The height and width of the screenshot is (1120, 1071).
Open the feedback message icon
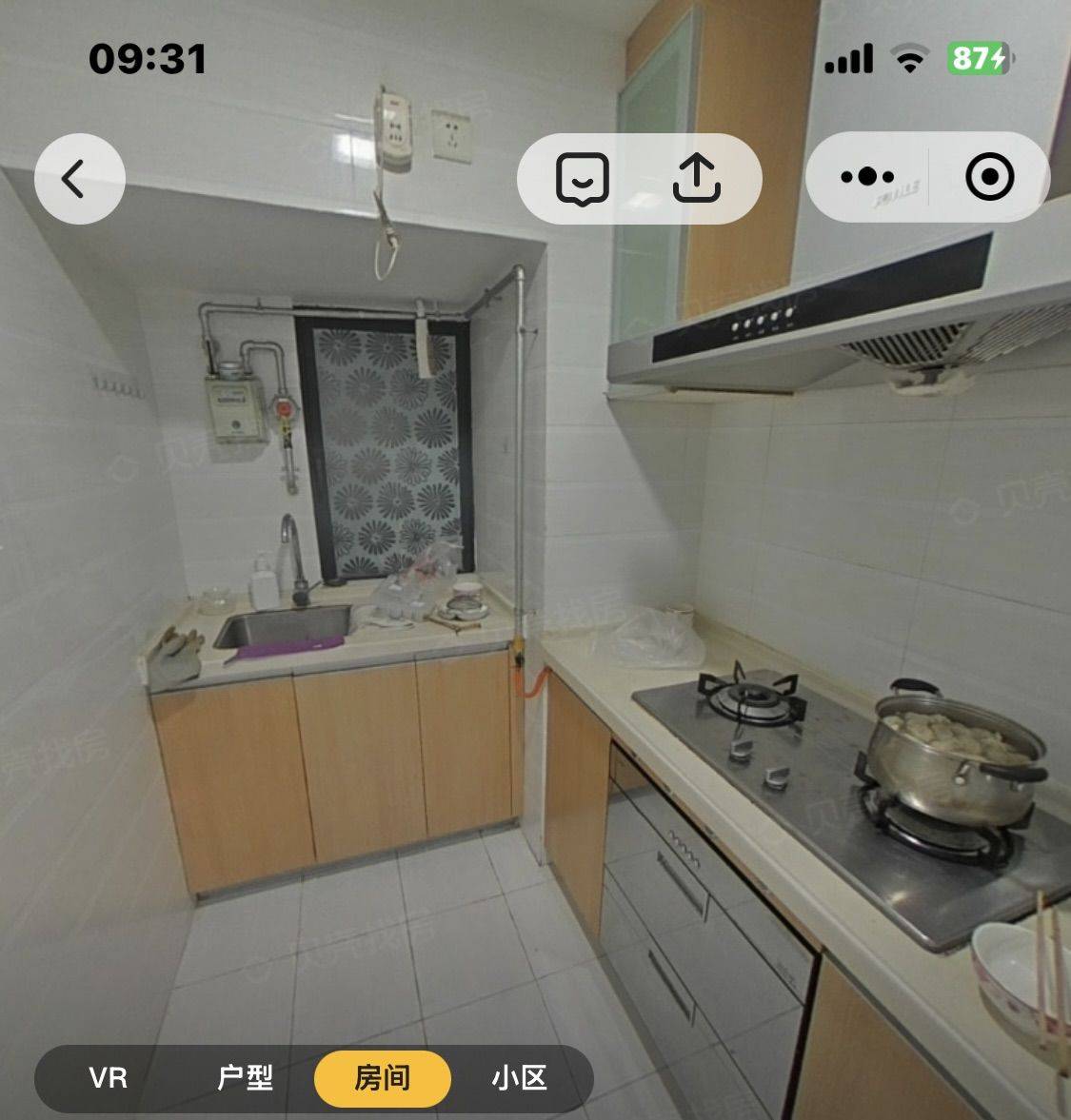tap(582, 178)
